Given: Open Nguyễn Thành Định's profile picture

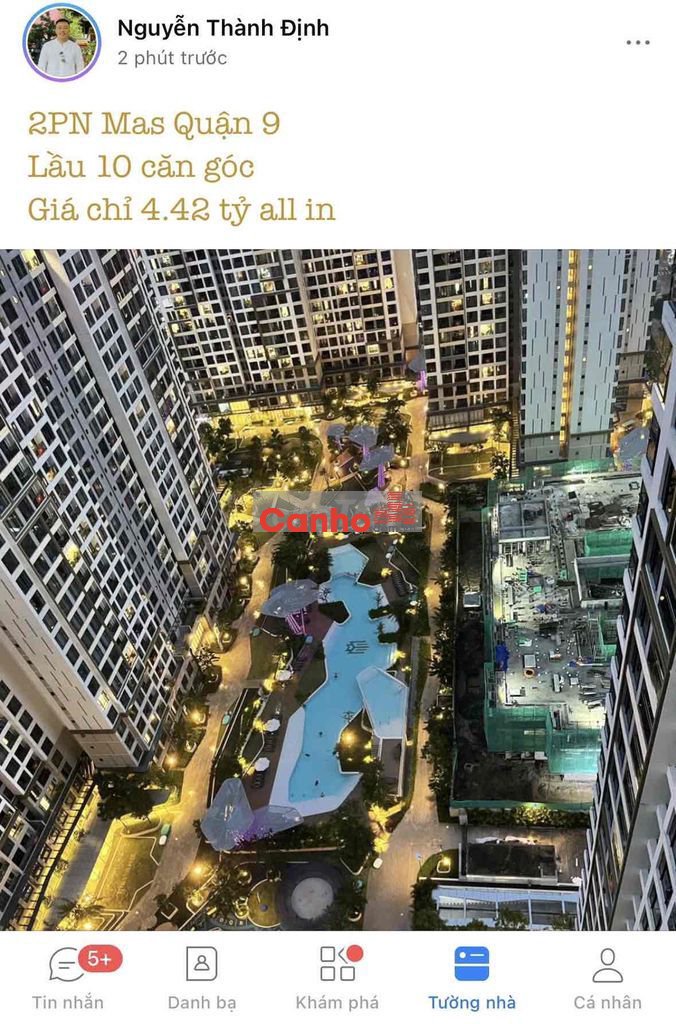Looking at the screenshot, I should point(62,42).
